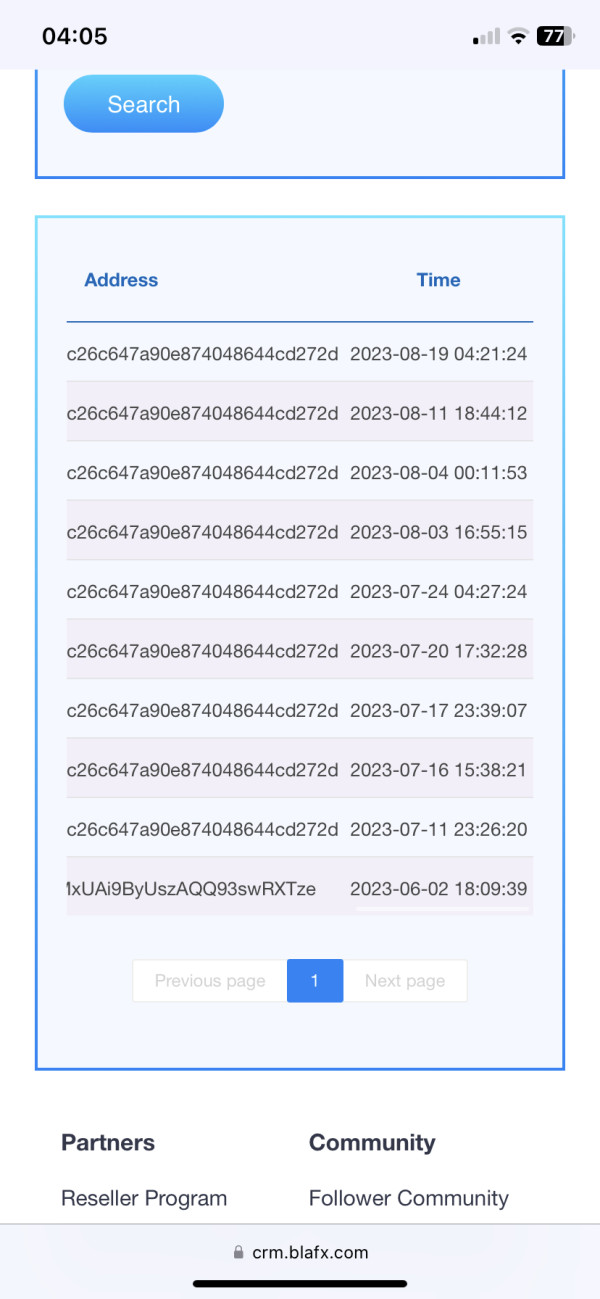Open the Follower Community link
This screenshot has height=1299, width=600.
pos(409,1198)
